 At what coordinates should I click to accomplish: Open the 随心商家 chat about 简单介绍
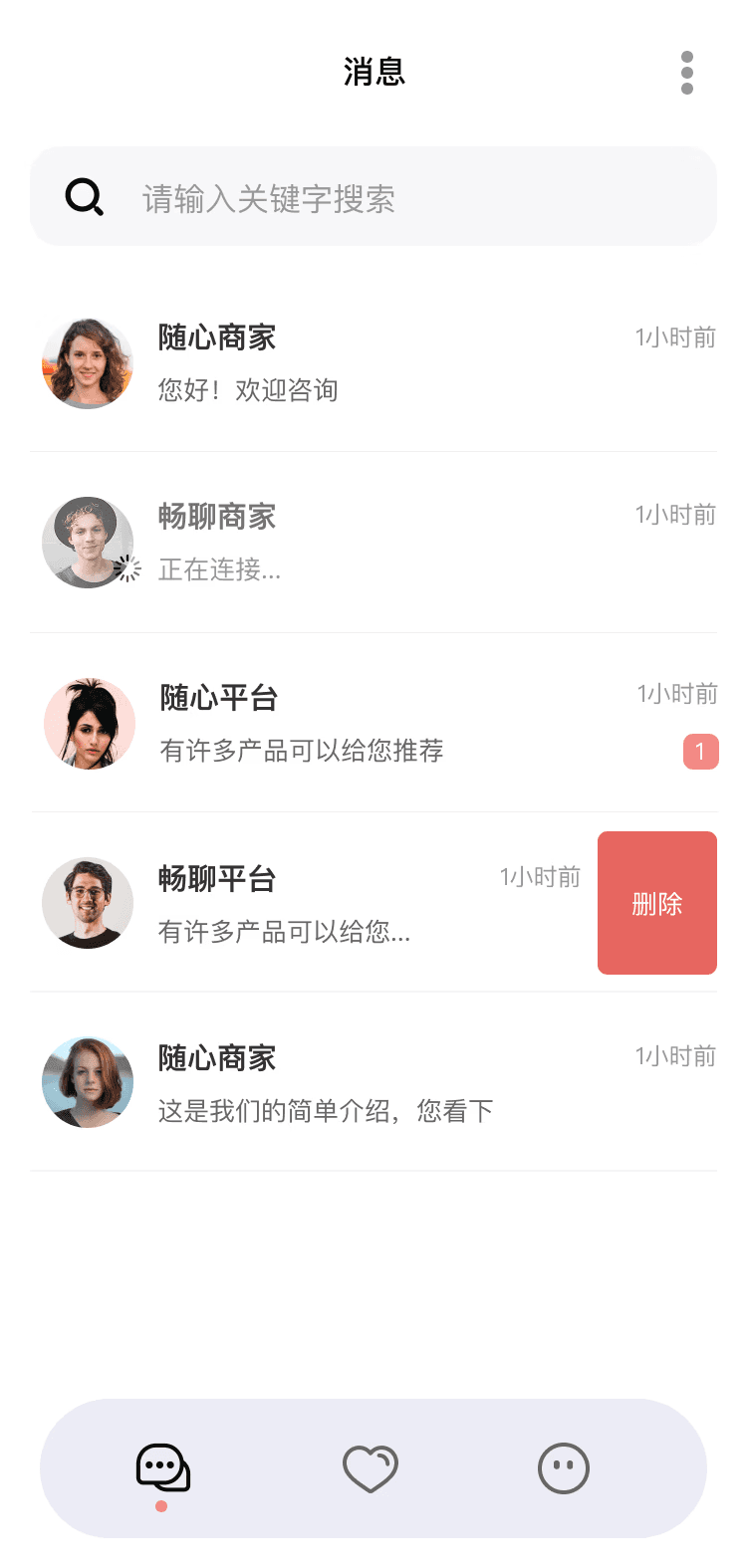pos(373,1083)
